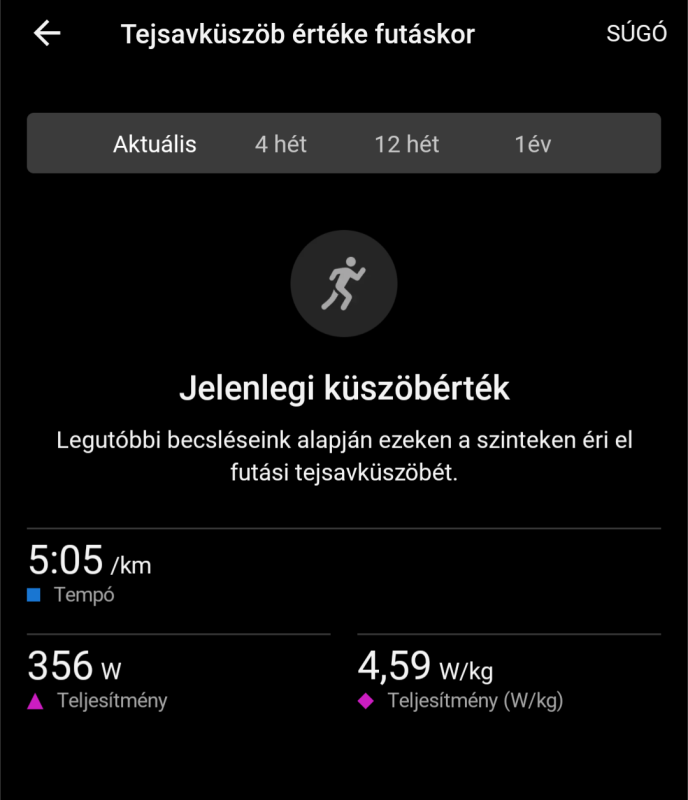The width and height of the screenshot is (688, 800).
Task: Open the SÚGÓ help page
Action: pos(636,33)
